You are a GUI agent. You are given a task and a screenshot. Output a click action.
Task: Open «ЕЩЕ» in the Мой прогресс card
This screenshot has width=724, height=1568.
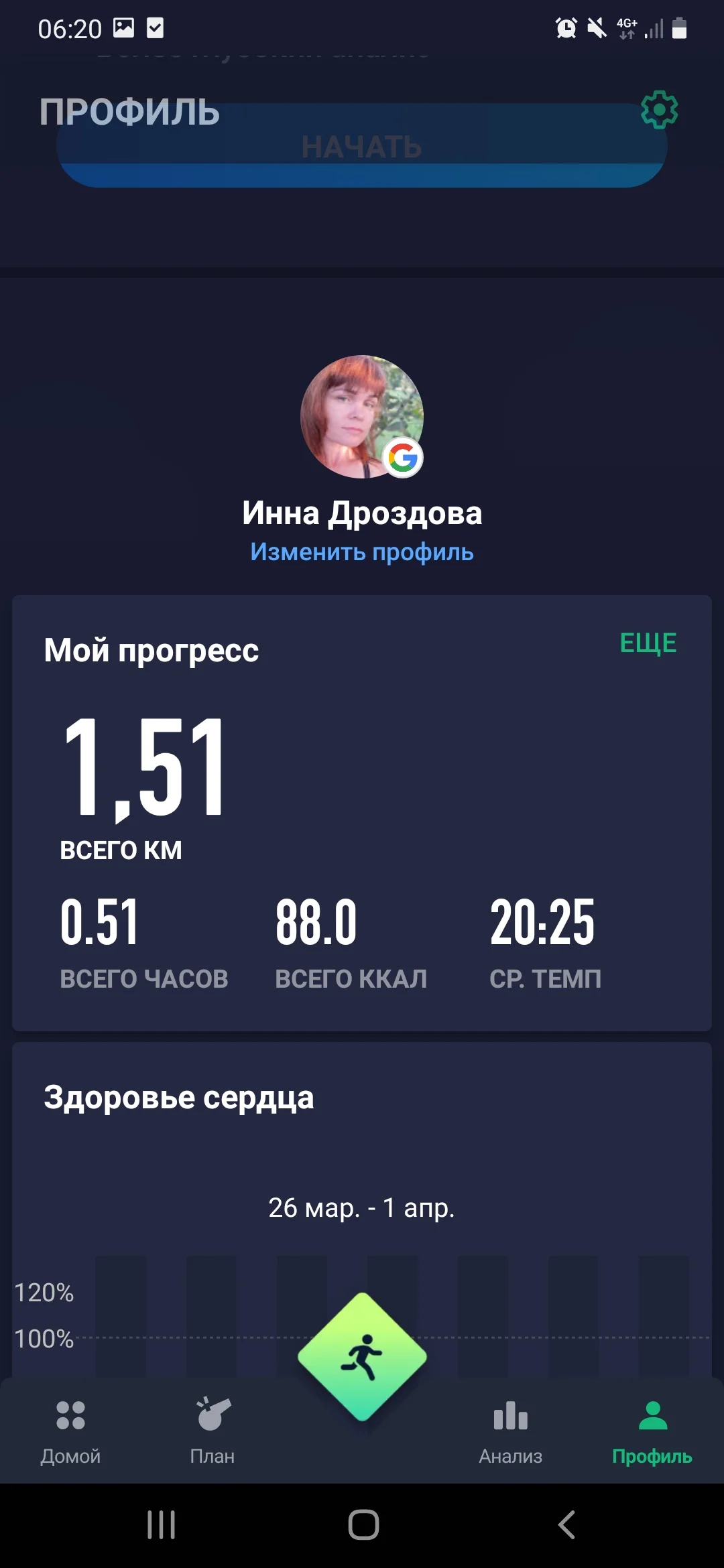[x=648, y=643]
